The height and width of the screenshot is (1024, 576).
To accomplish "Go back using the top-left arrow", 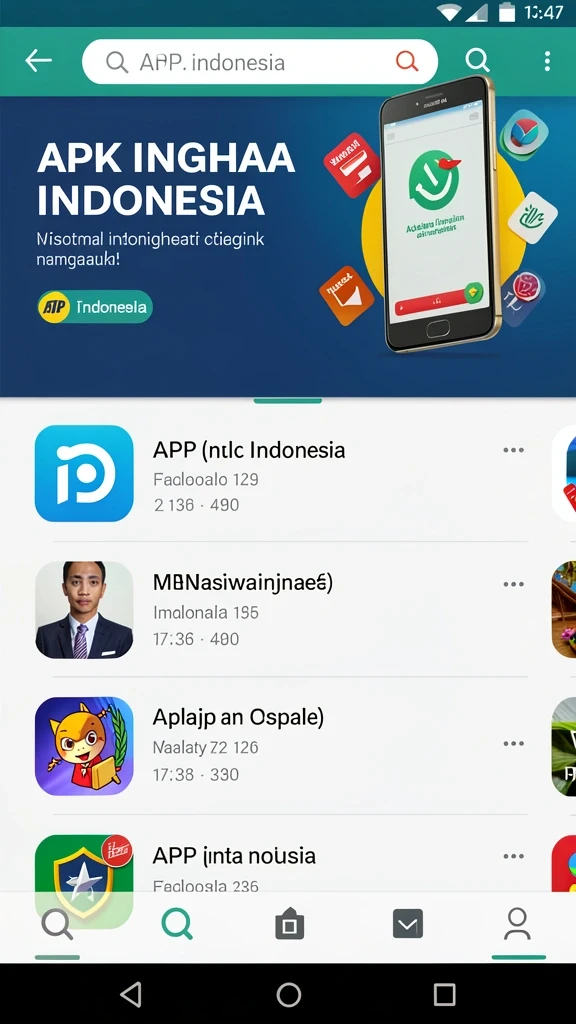I will click(38, 61).
